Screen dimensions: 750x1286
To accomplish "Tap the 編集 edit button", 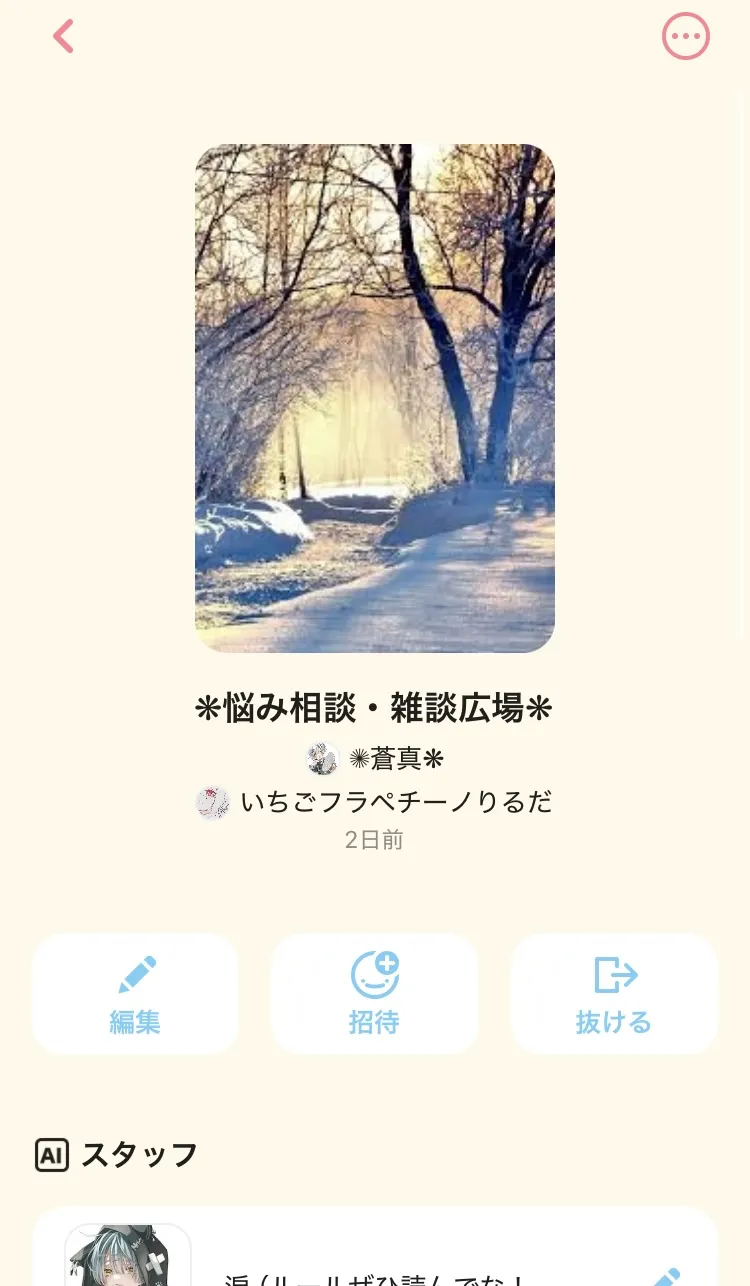I will [x=135, y=994].
